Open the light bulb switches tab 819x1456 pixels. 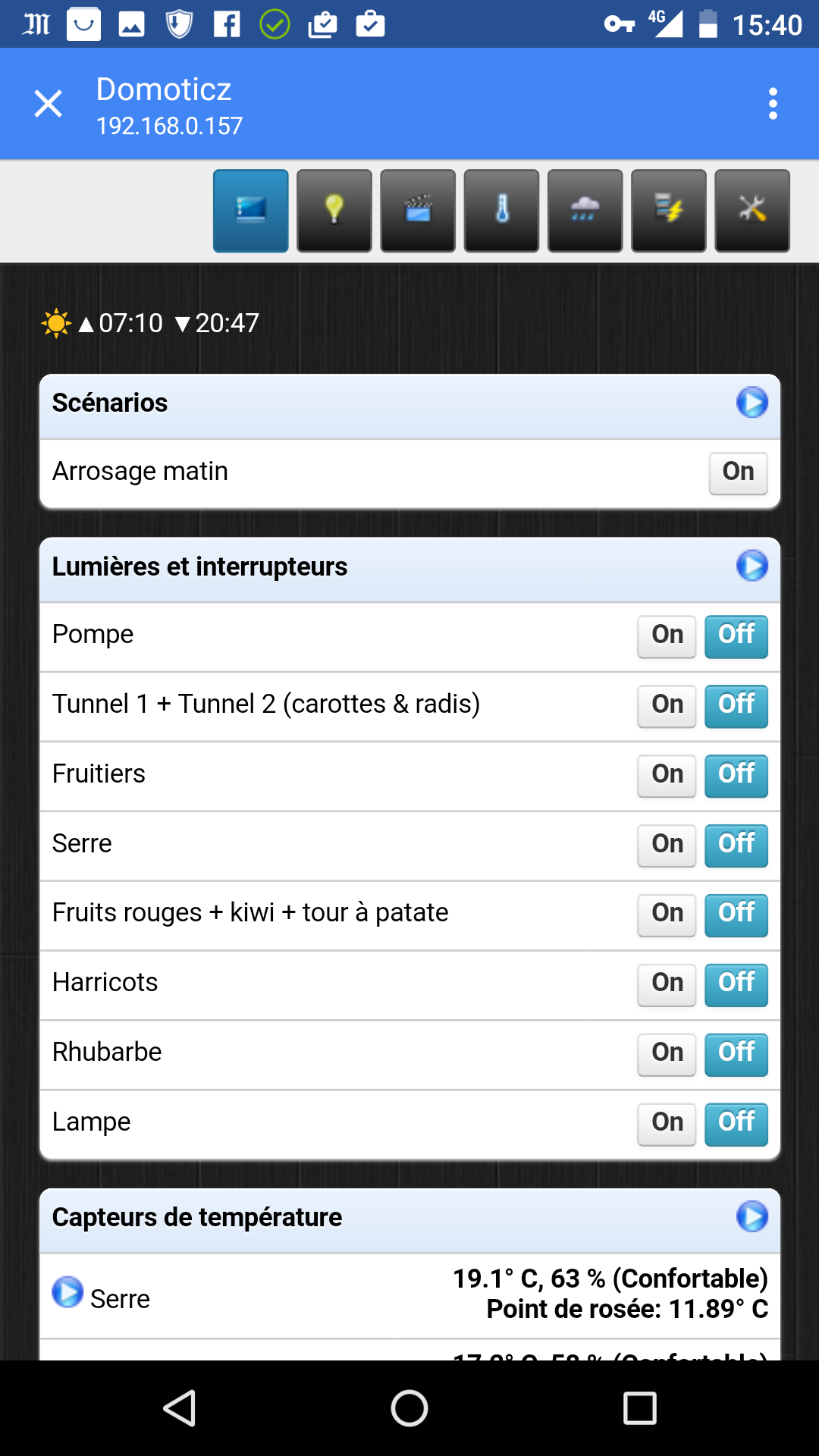pyautogui.click(x=334, y=211)
